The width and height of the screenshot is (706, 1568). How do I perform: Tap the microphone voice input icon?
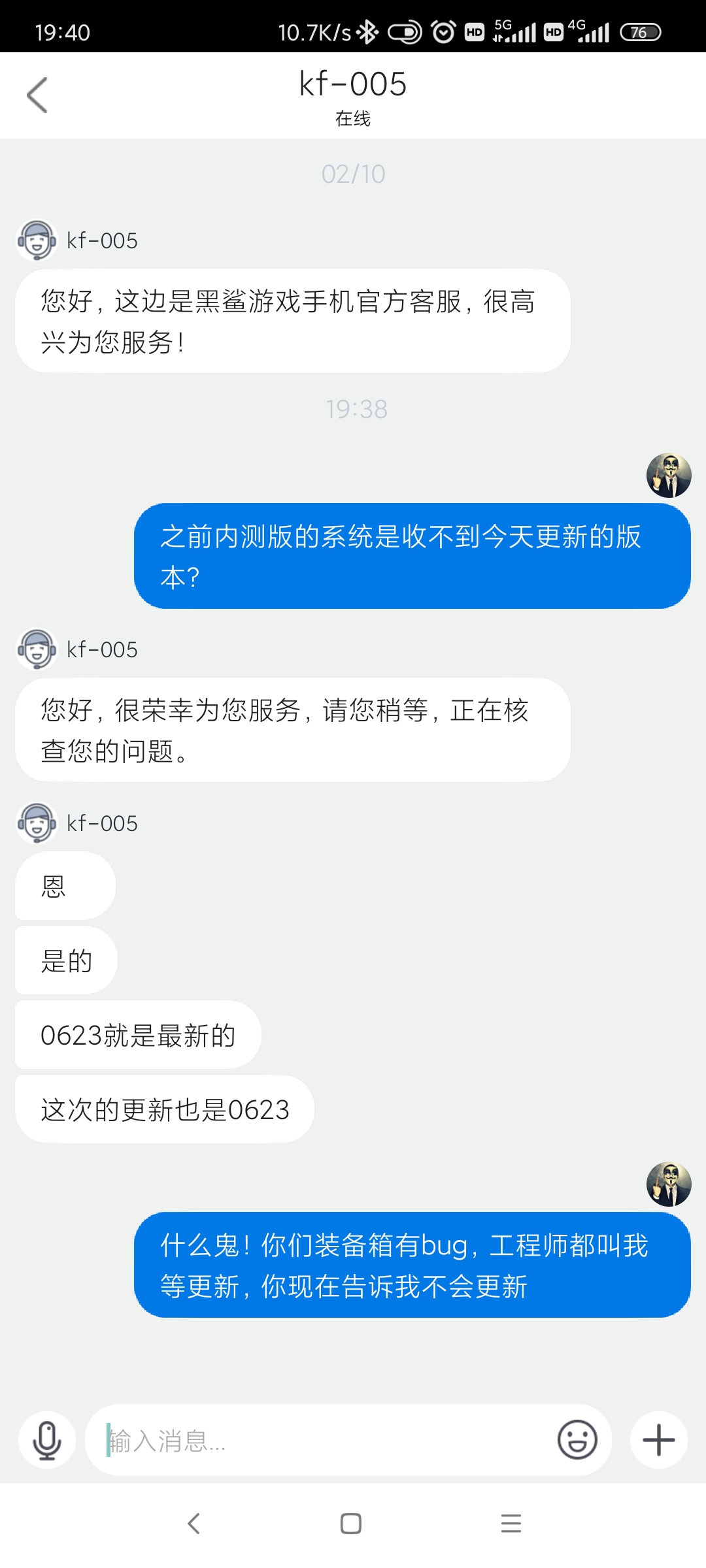coord(47,1440)
